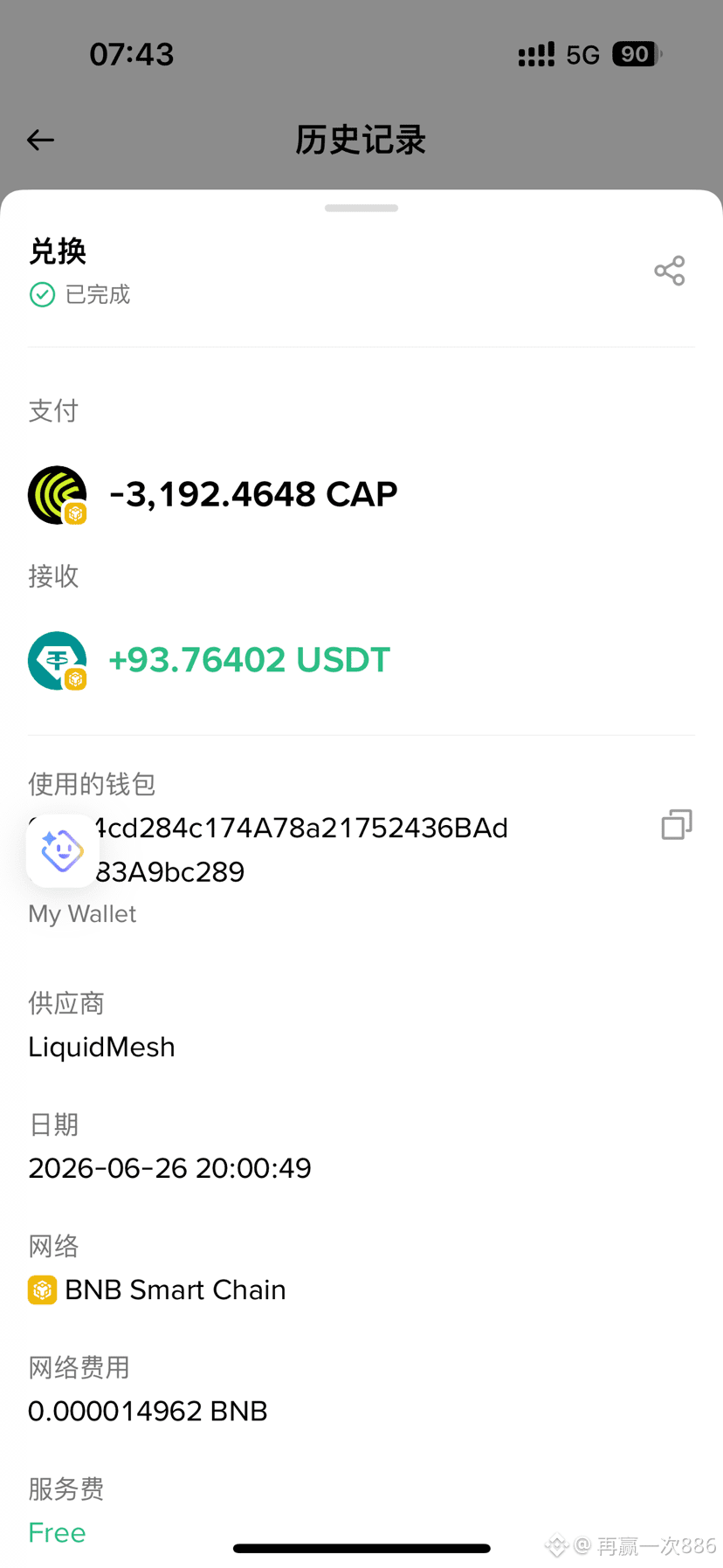Share this completed swap record
This screenshot has height=1568, width=723.
click(x=670, y=271)
